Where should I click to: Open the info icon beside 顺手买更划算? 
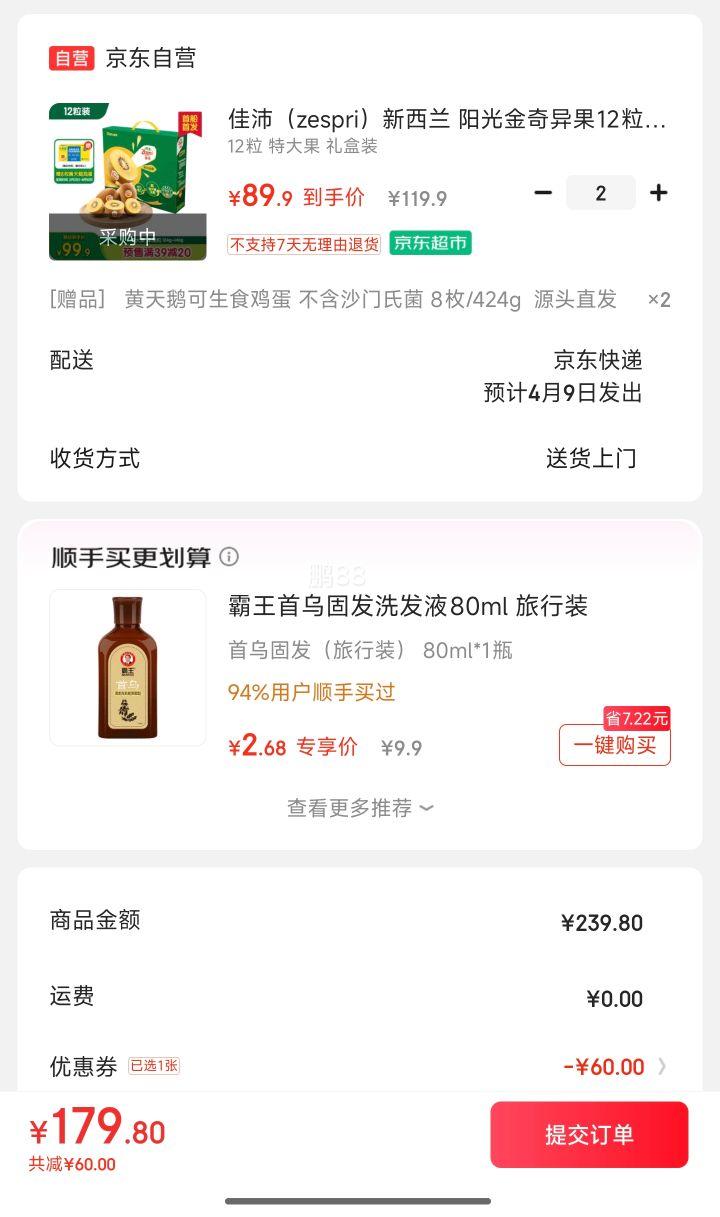click(x=229, y=557)
